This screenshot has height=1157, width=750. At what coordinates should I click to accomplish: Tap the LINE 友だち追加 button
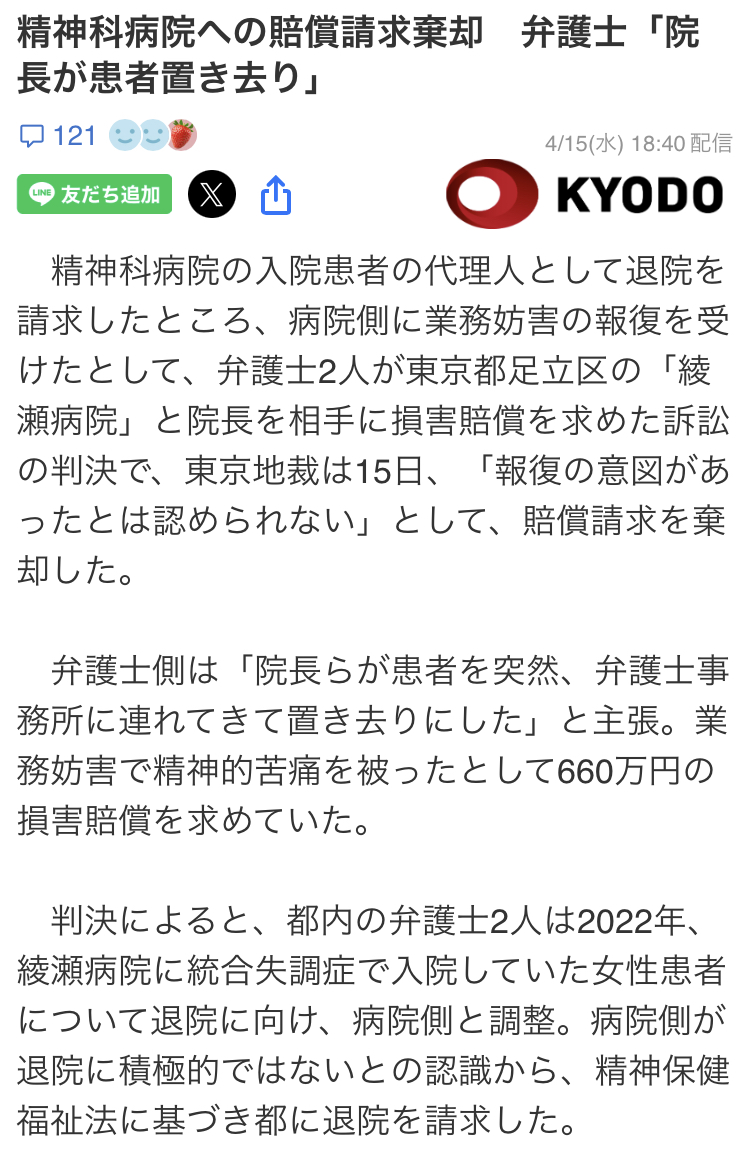[x=94, y=195]
